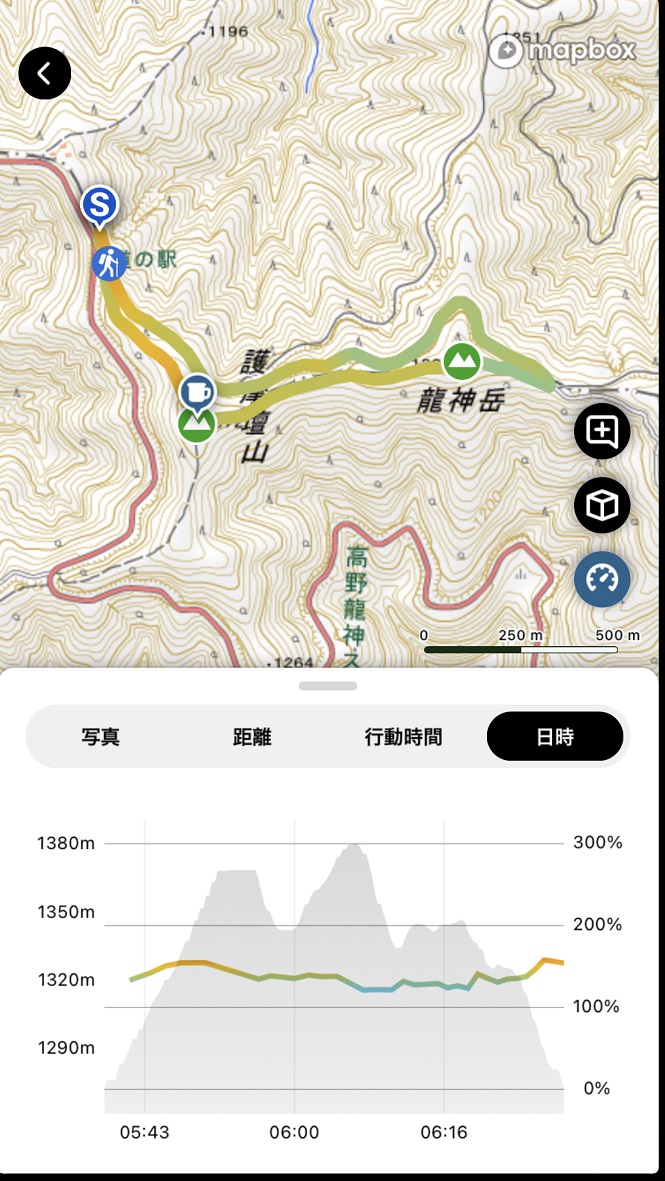The image size is (665, 1181).
Task: Switch to the 距離 tab
Action: pyautogui.click(x=252, y=737)
